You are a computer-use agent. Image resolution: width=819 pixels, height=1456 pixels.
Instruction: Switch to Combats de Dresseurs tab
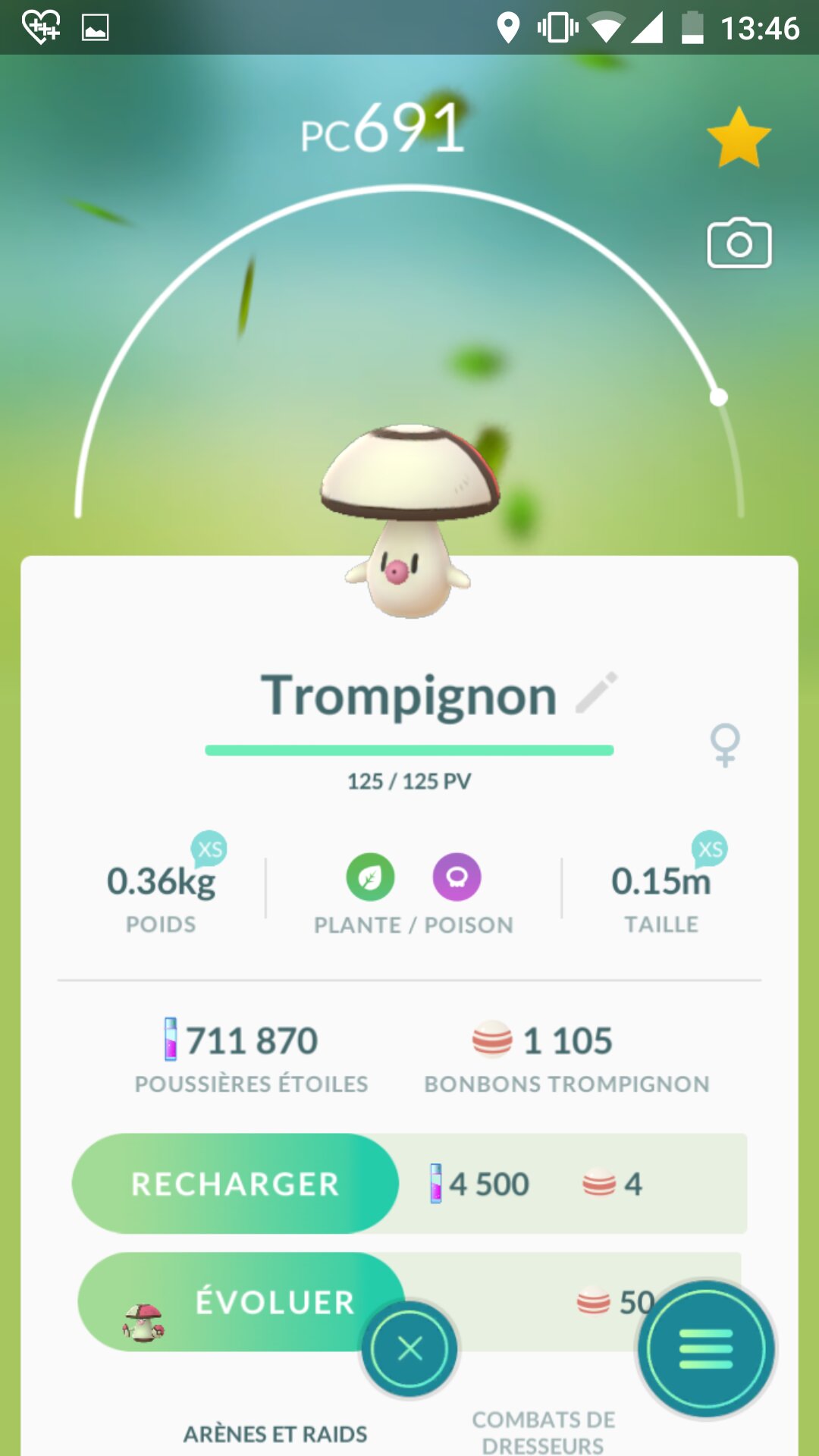(x=543, y=1432)
